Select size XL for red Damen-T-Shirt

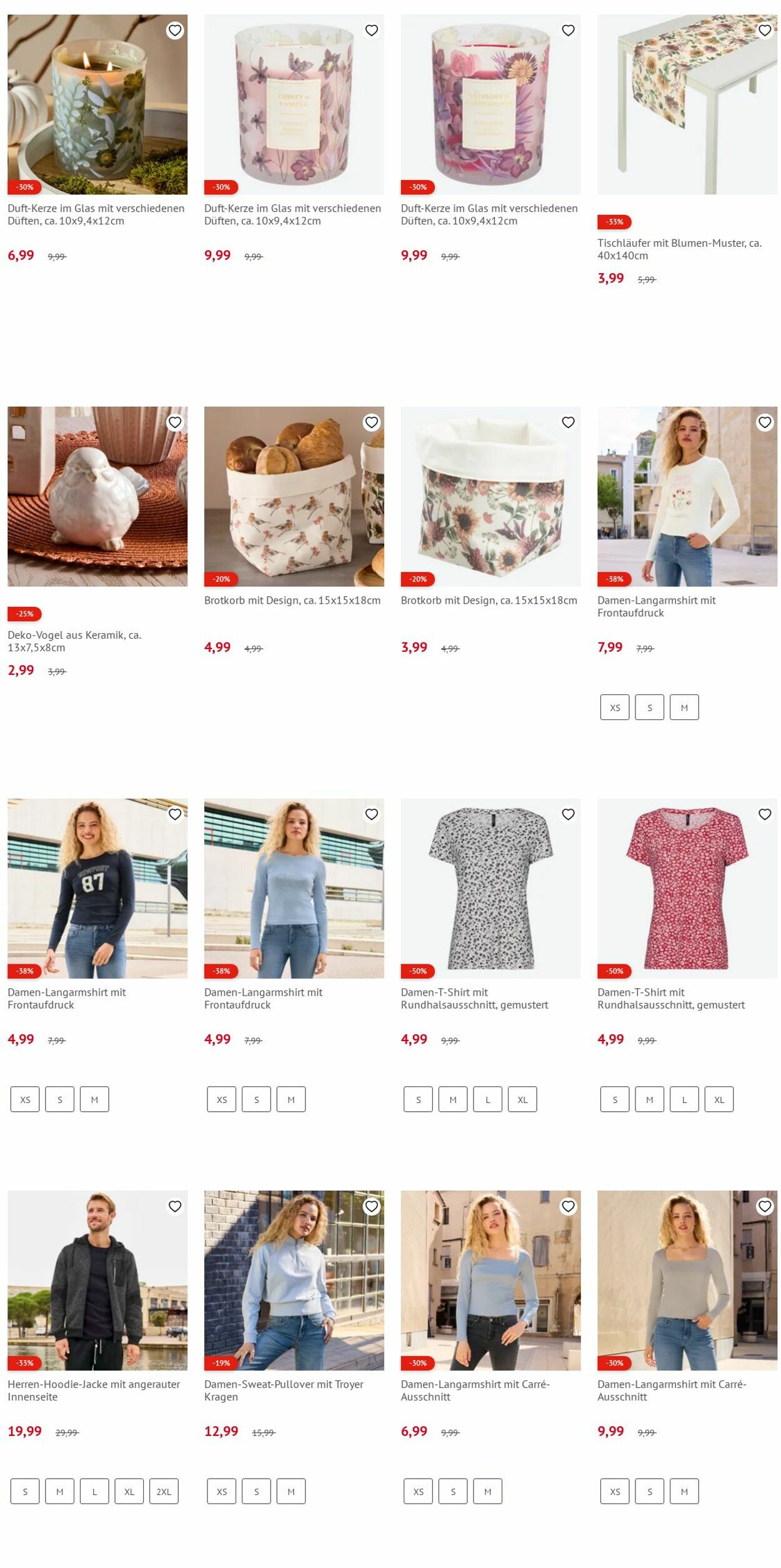719,1099
